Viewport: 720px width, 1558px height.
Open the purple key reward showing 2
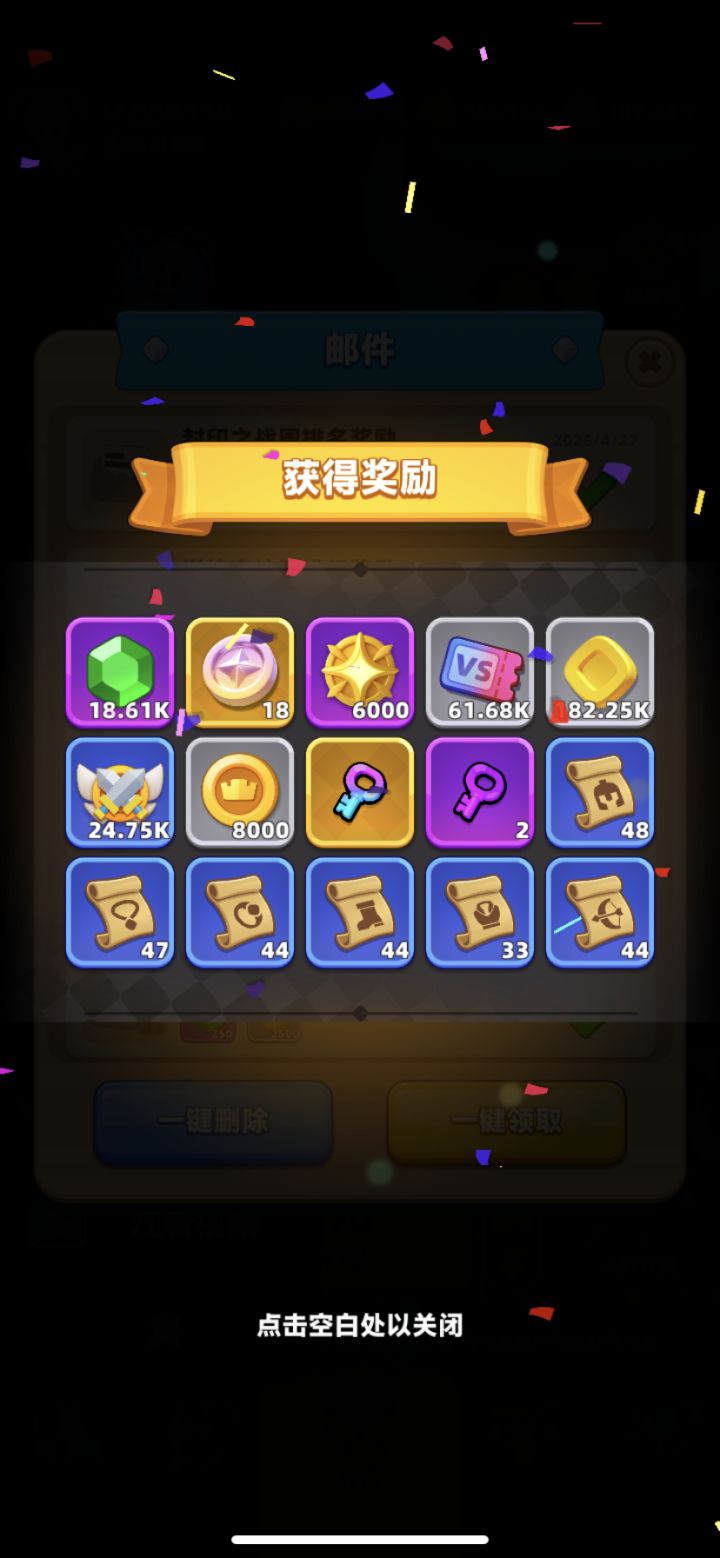[x=480, y=793]
